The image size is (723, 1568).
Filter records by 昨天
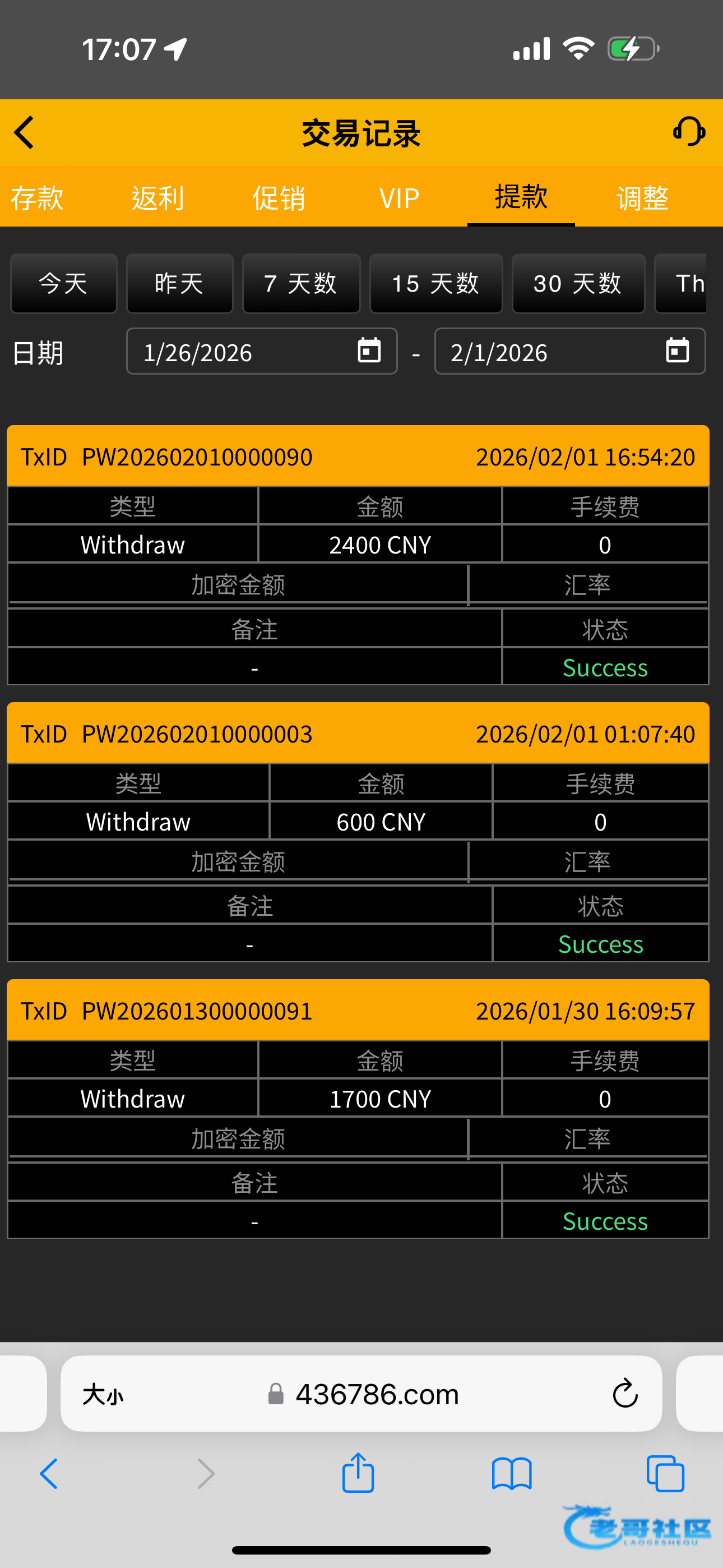tap(179, 284)
